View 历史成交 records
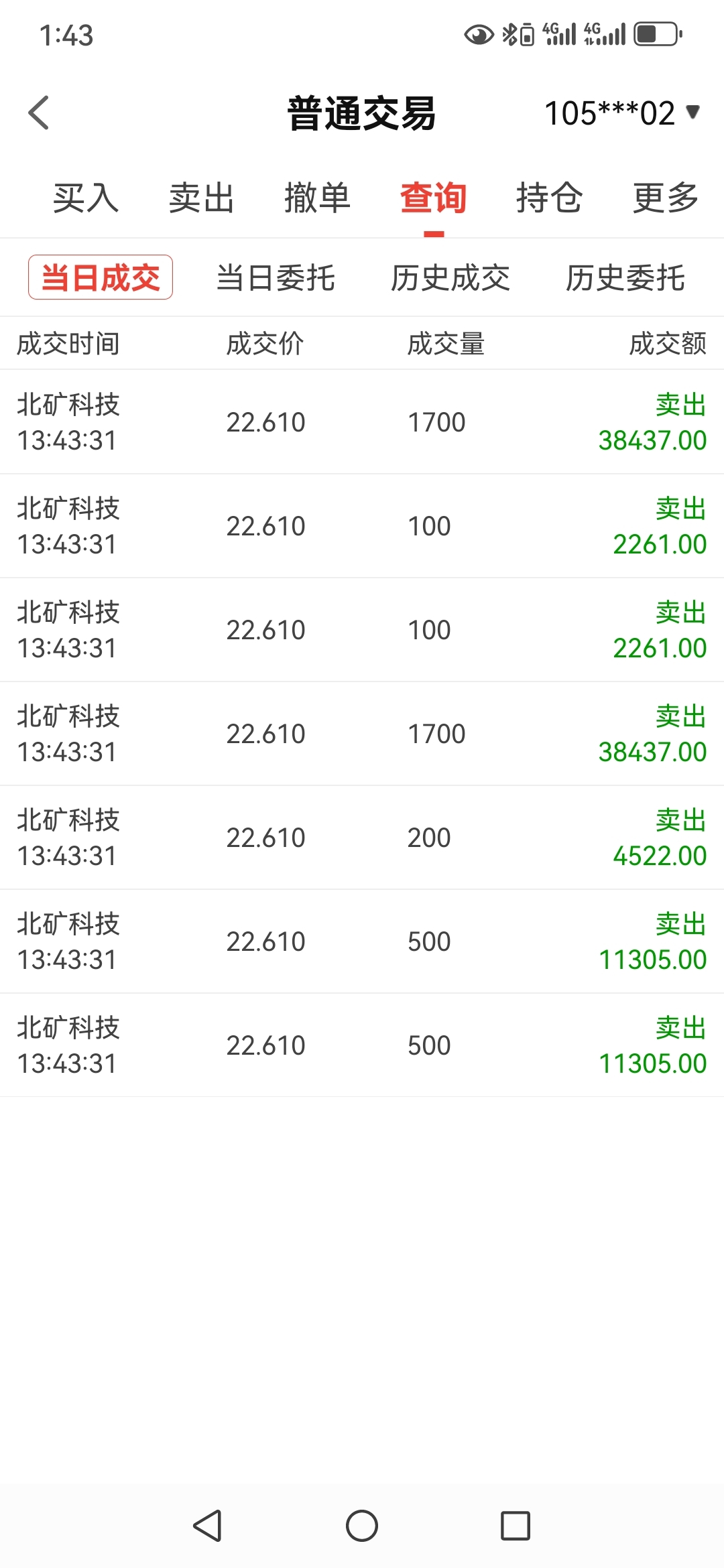The width and height of the screenshot is (724, 1568). 450,277
